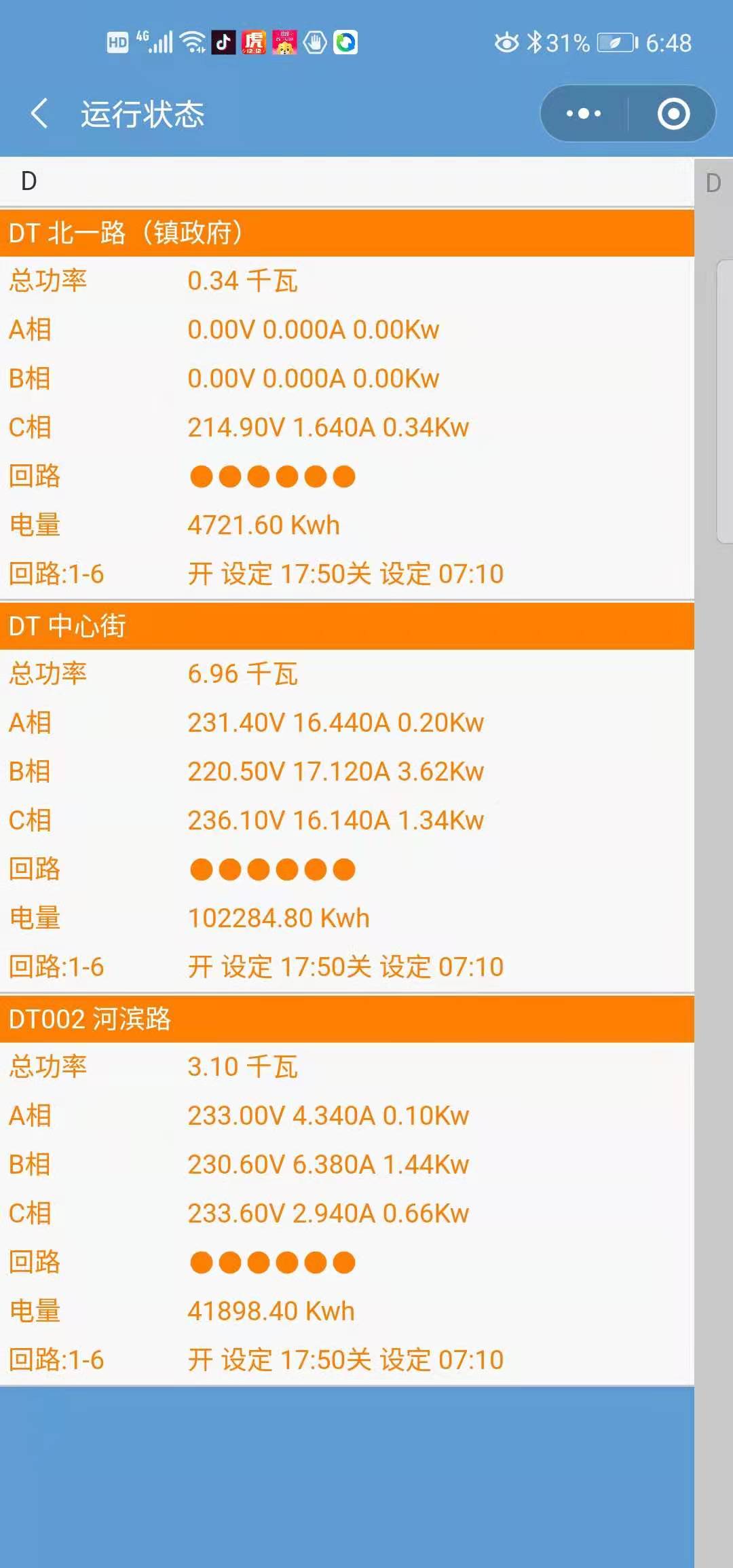Close the mini program with circle button
This screenshot has width=733, height=1568.
(673, 113)
